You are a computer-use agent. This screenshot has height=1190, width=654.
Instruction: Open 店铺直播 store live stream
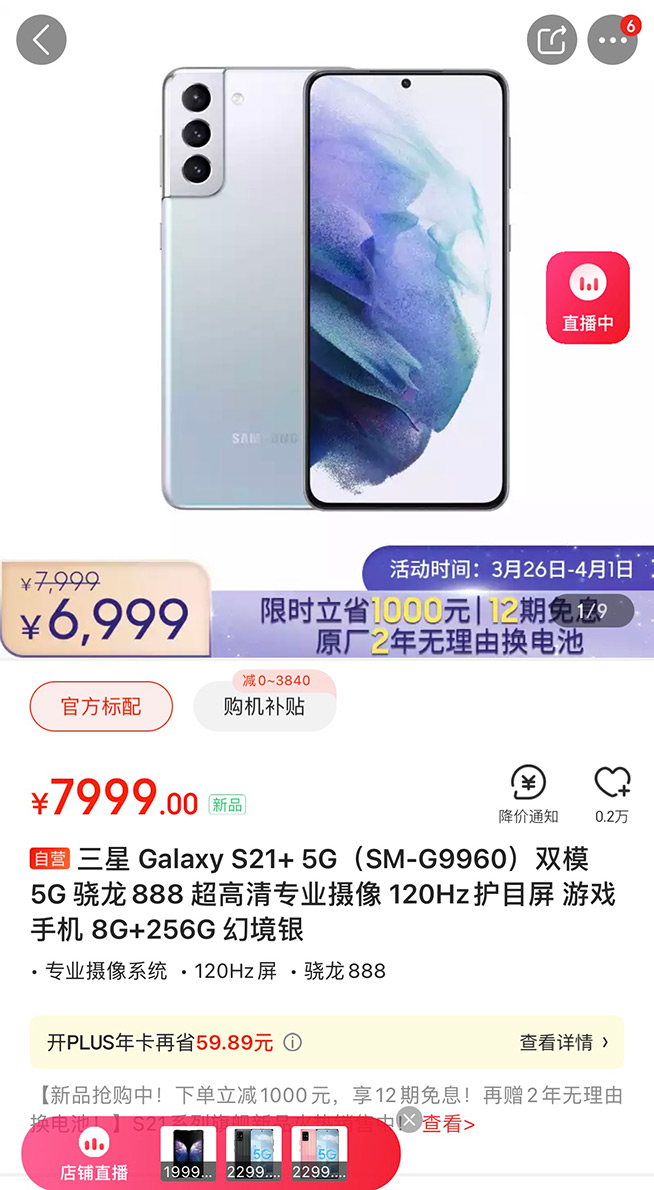point(95,1155)
